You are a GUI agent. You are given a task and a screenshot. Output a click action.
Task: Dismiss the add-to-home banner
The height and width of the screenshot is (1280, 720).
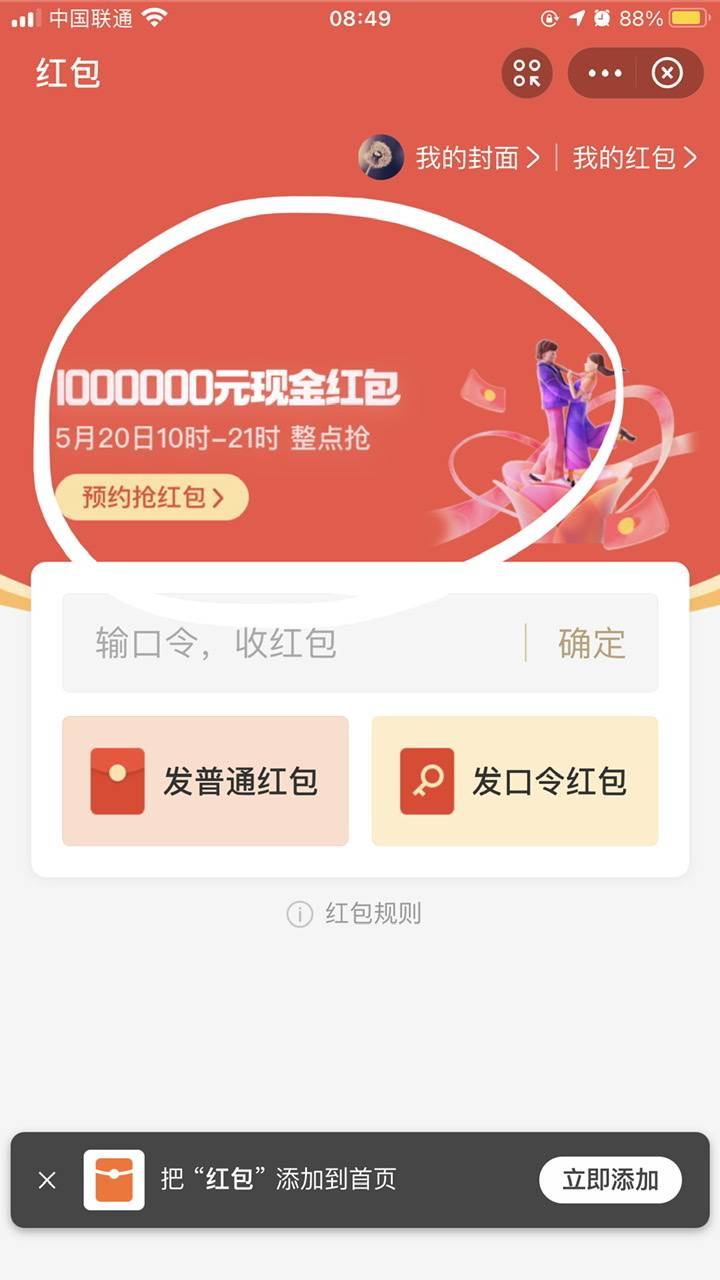pos(47,1180)
